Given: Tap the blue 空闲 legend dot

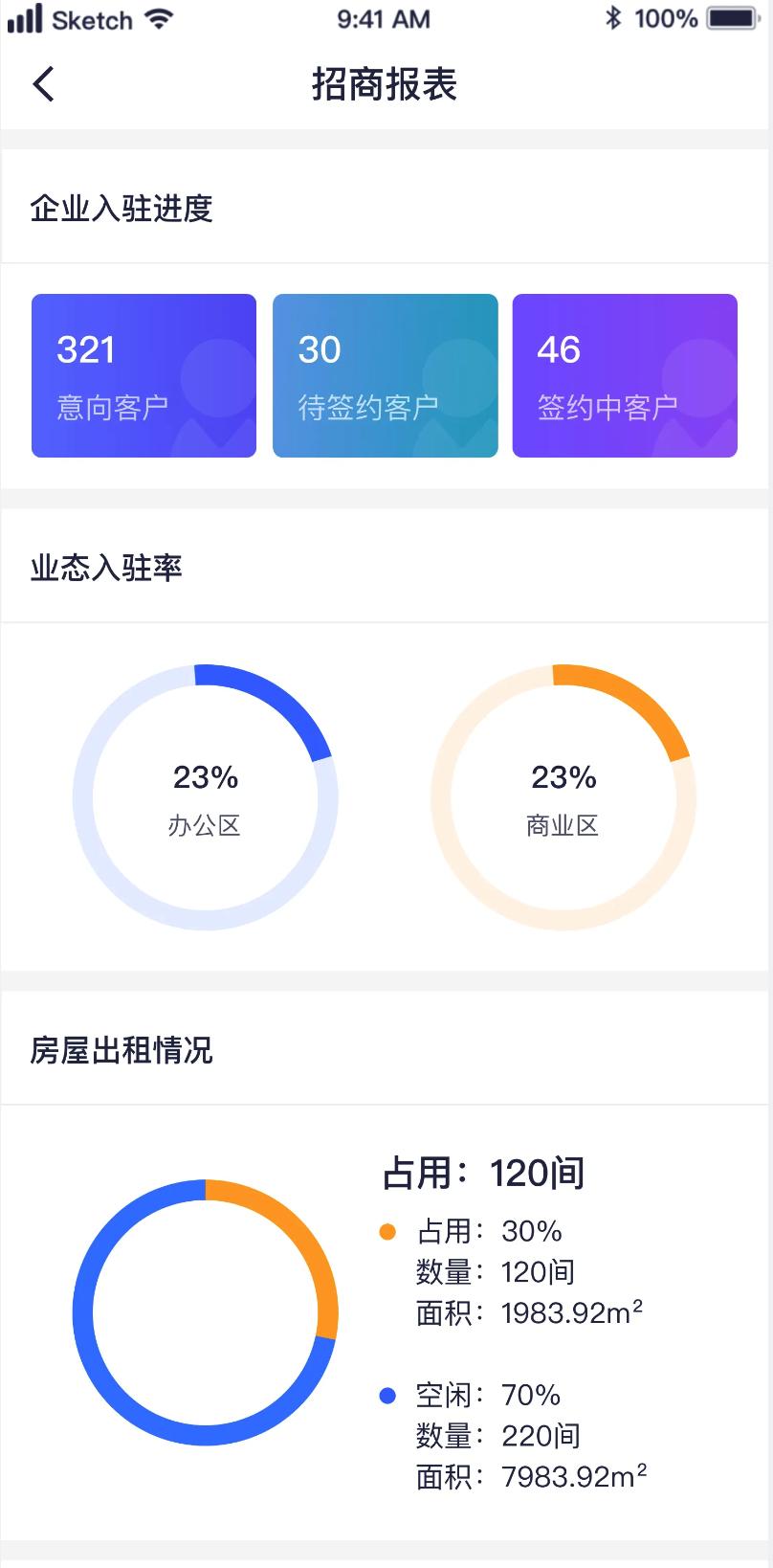Looking at the screenshot, I should tap(386, 1396).
